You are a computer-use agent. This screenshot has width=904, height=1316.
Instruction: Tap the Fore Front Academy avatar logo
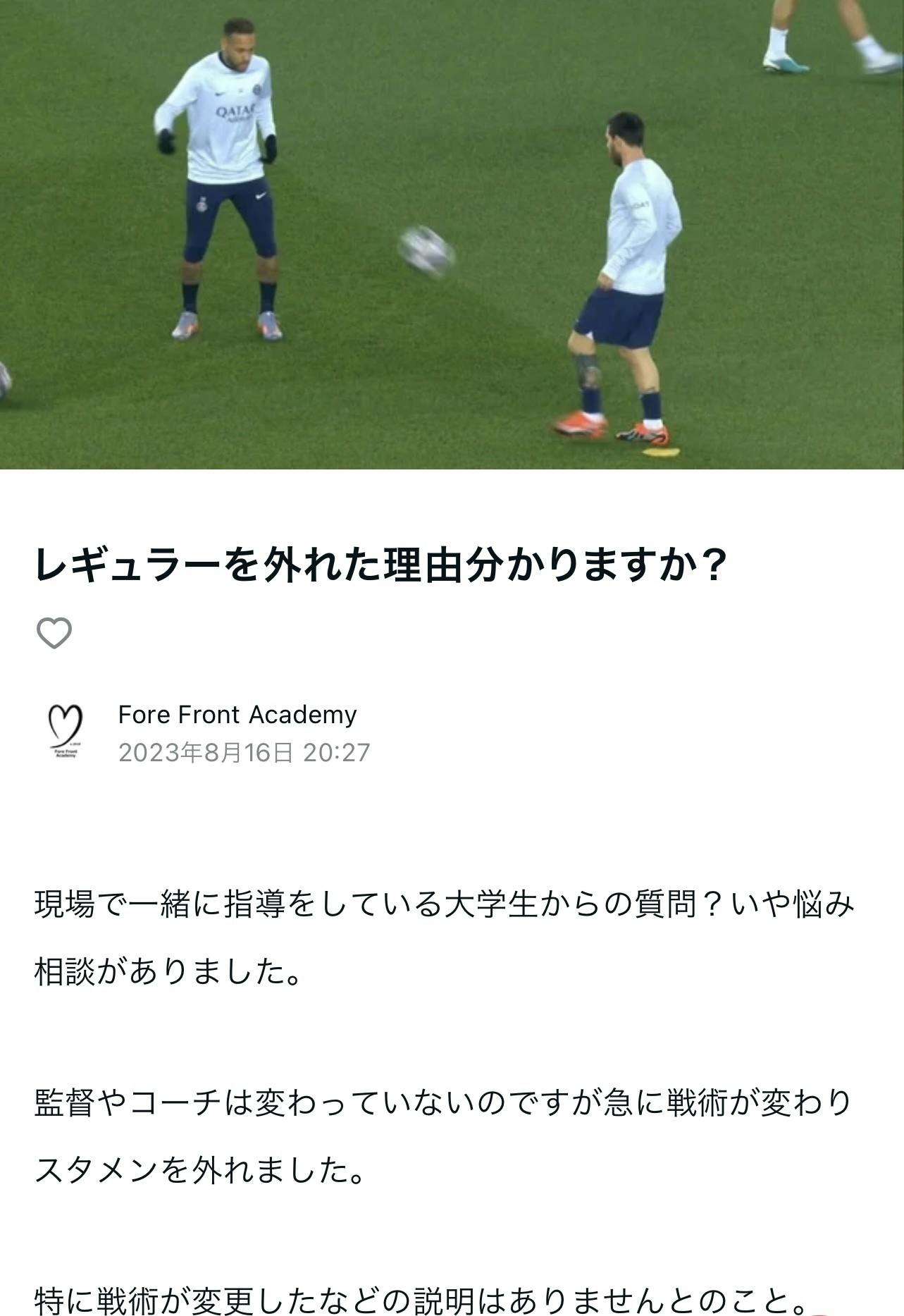tap(66, 732)
